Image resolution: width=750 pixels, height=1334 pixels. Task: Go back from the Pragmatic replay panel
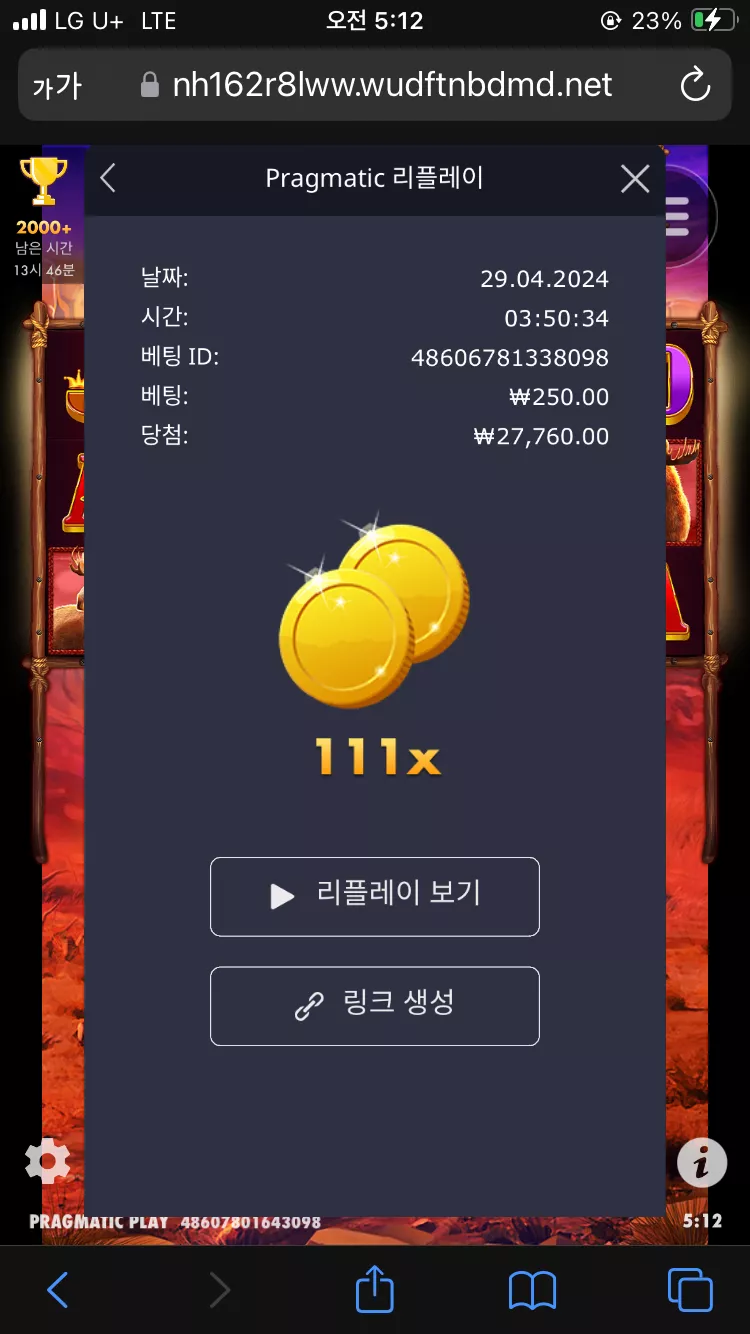108,179
